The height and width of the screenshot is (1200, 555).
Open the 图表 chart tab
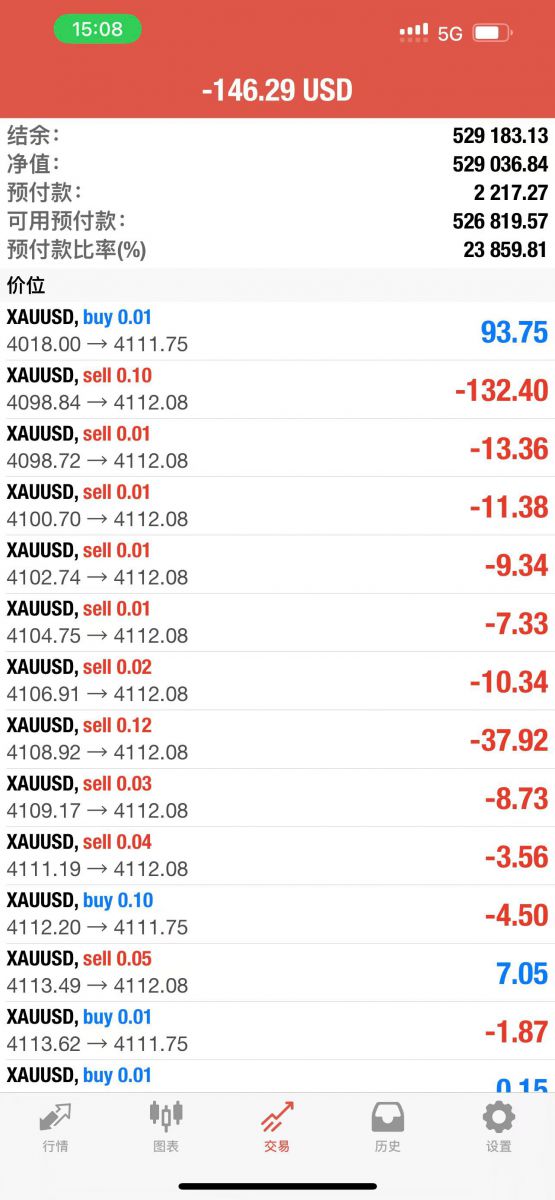coord(166,1127)
